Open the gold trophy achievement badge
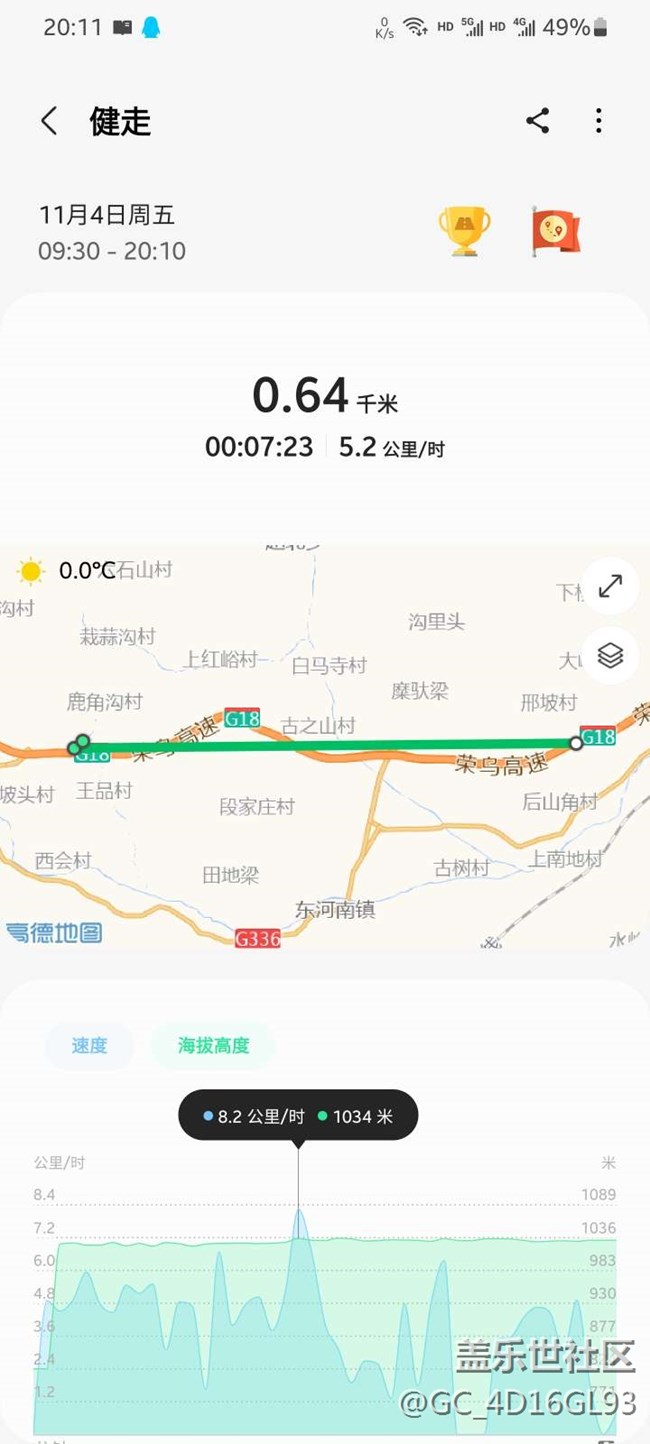The image size is (650, 1444). 465,231
